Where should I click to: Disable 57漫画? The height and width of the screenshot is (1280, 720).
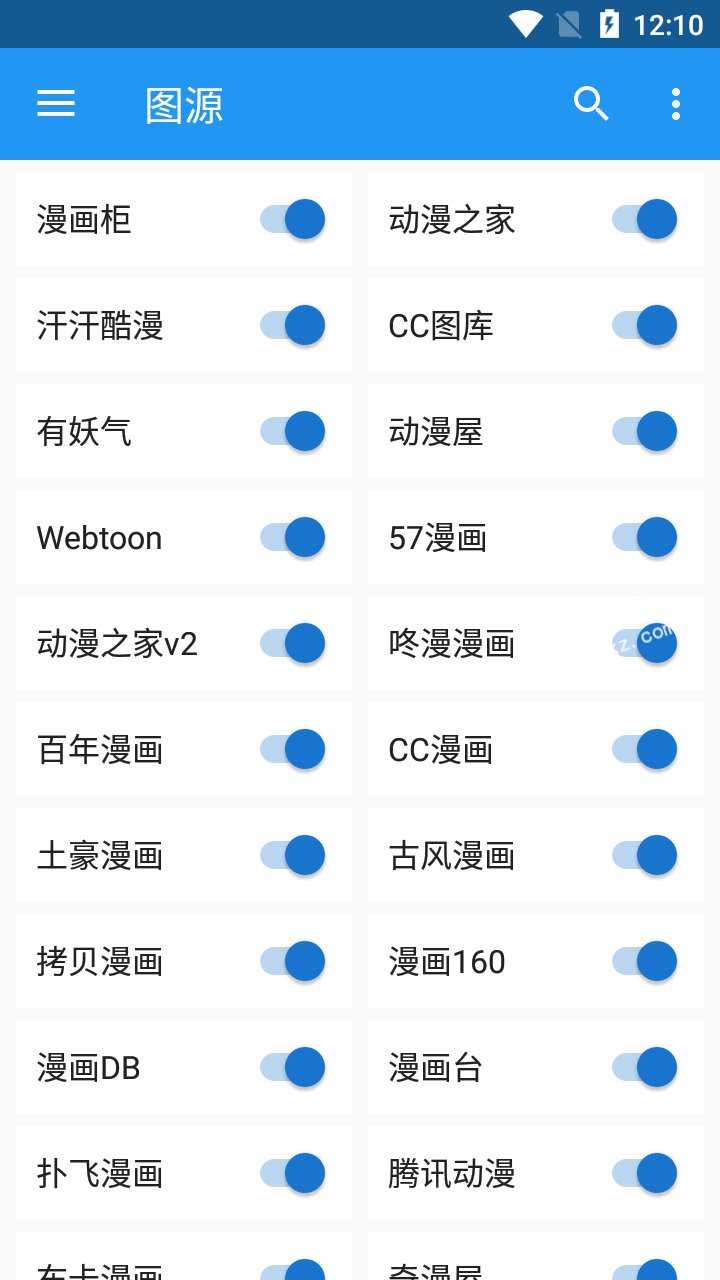645,537
